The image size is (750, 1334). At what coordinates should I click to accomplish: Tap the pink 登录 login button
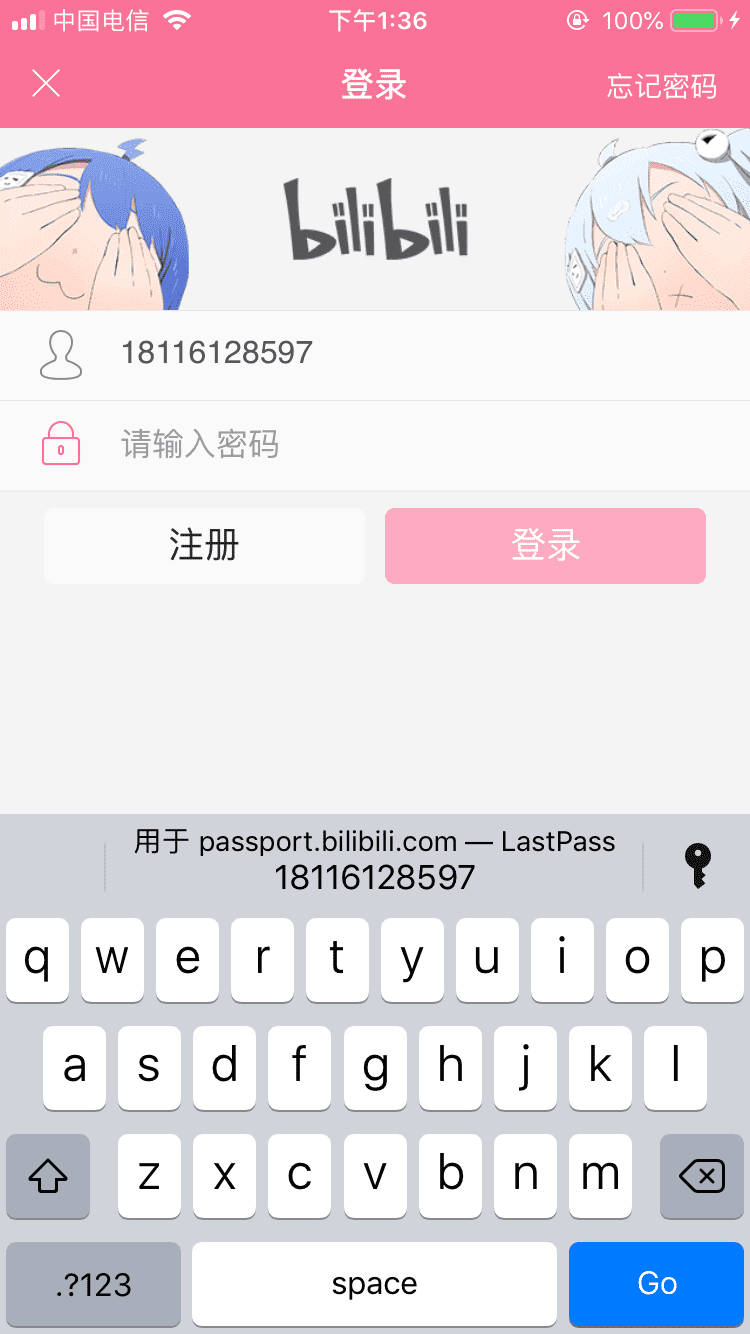545,546
